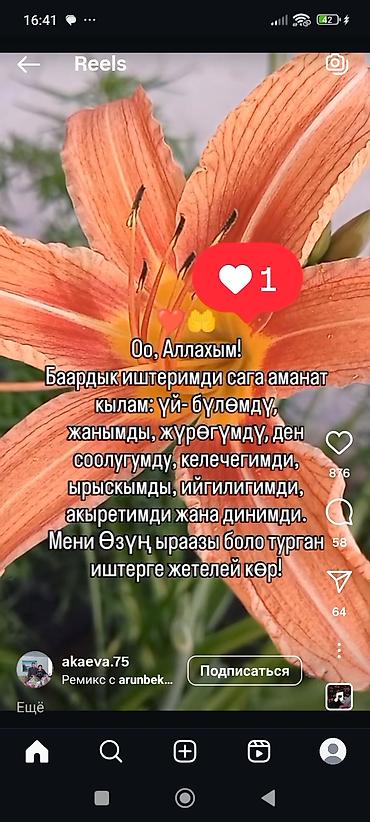The image size is (370, 822).
Task: Switch to the Home tab
Action: click(x=37, y=752)
